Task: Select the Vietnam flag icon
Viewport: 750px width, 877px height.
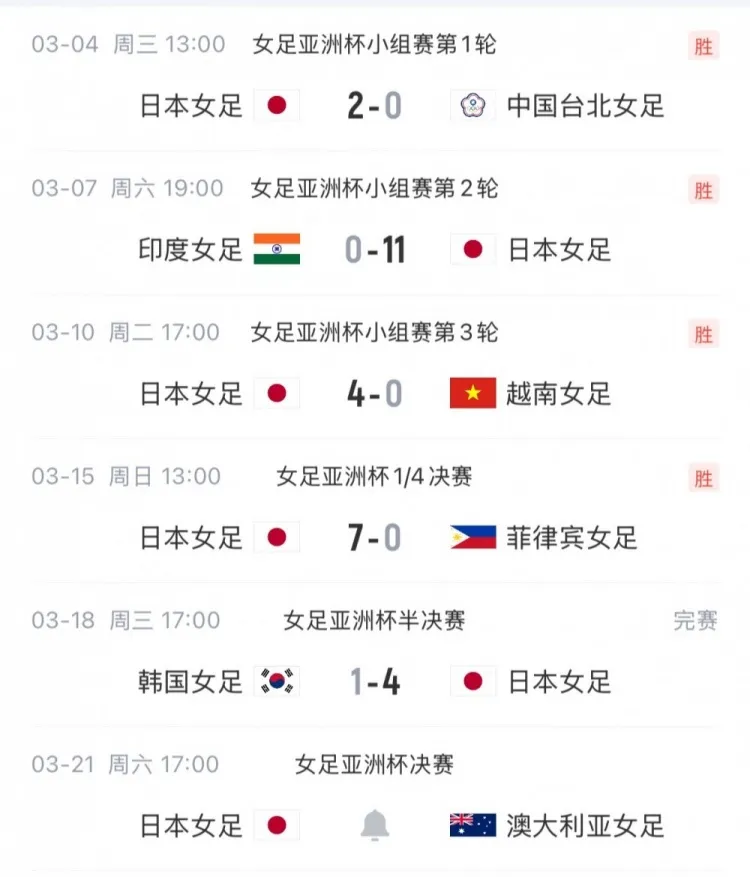Action: pos(470,393)
